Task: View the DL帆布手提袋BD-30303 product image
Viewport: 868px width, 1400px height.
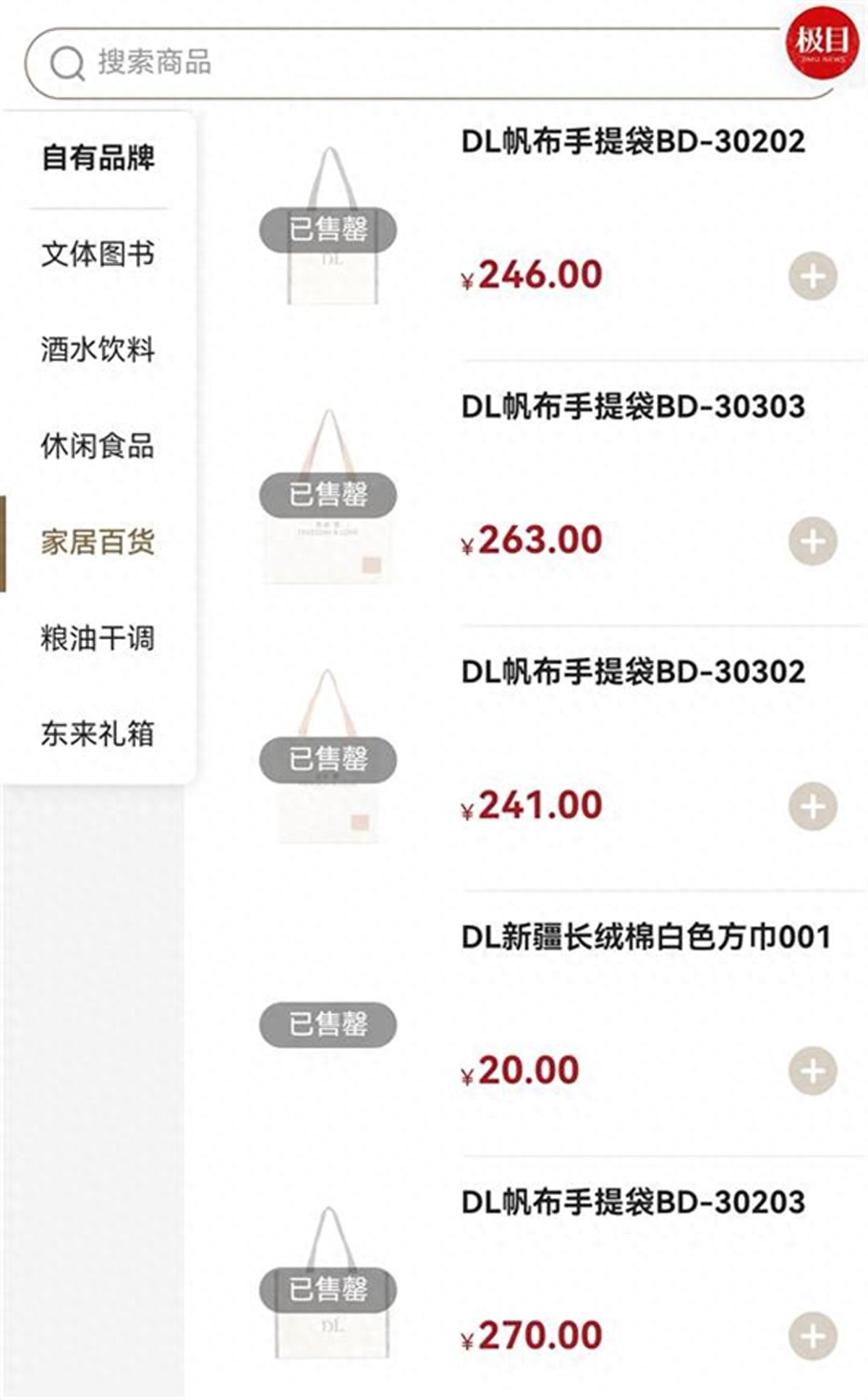Action: click(x=328, y=496)
